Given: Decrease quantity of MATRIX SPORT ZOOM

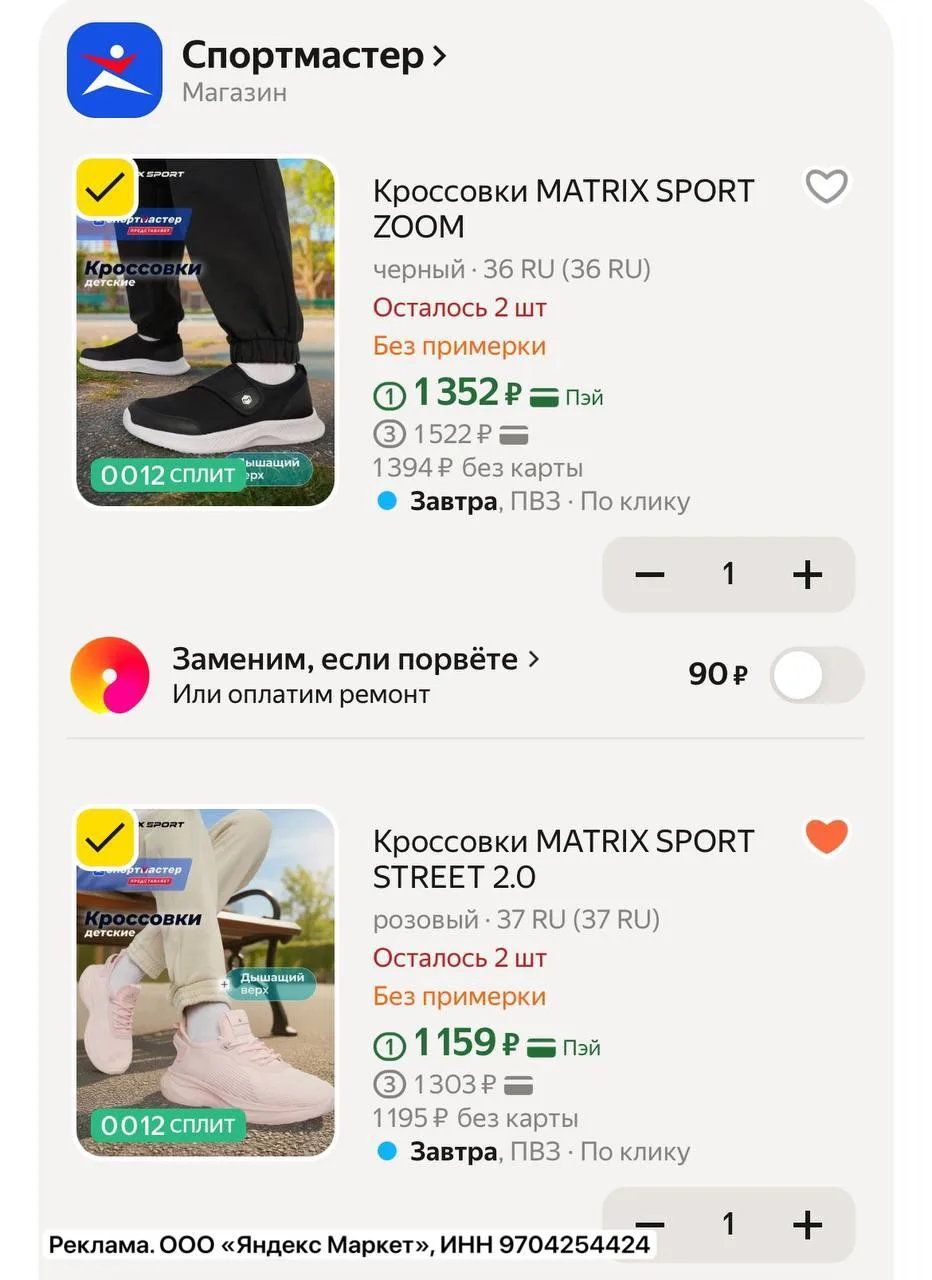Looking at the screenshot, I should click(x=650, y=574).
